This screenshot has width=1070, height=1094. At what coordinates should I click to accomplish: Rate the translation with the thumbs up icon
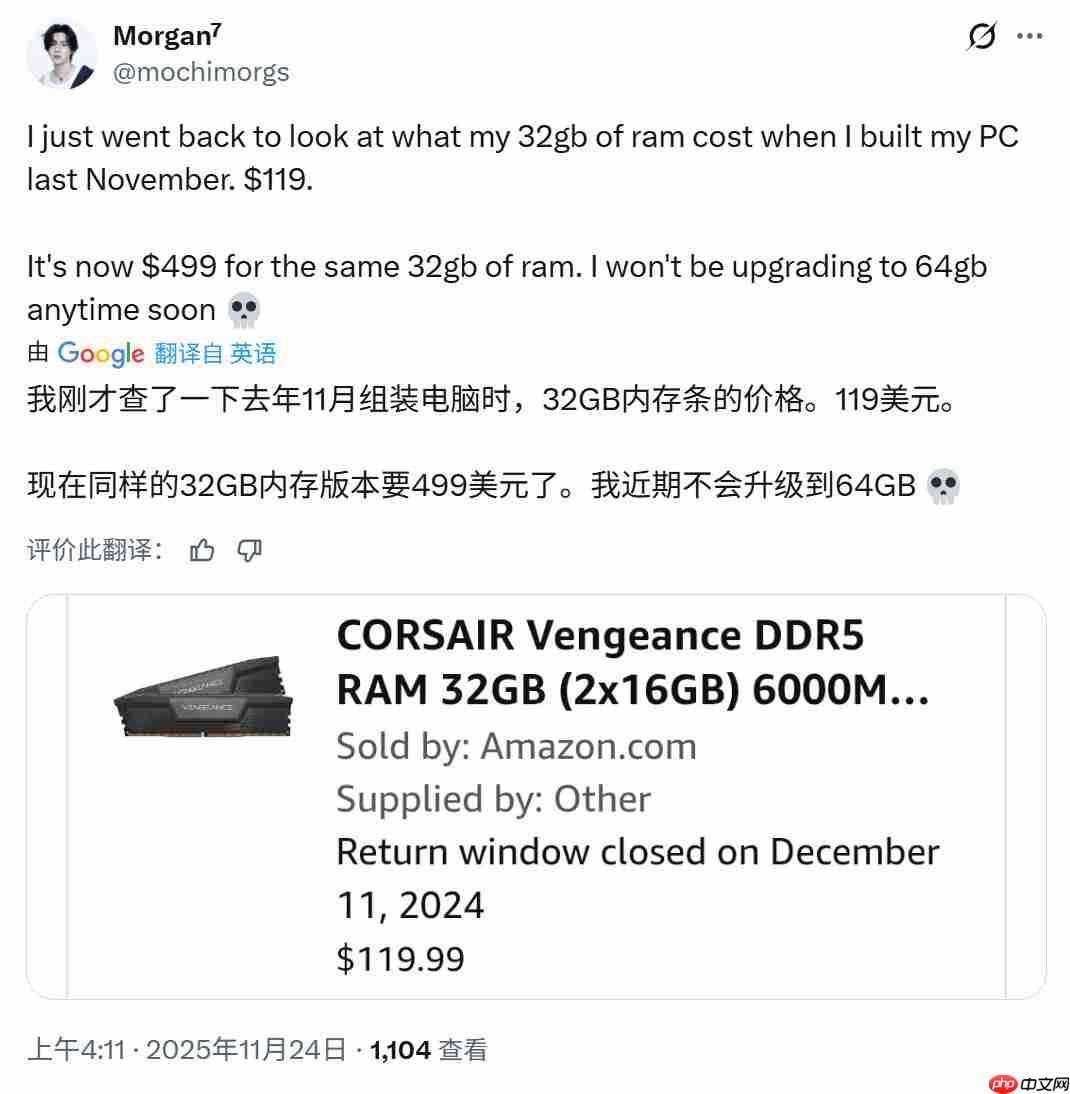point(203,549)
